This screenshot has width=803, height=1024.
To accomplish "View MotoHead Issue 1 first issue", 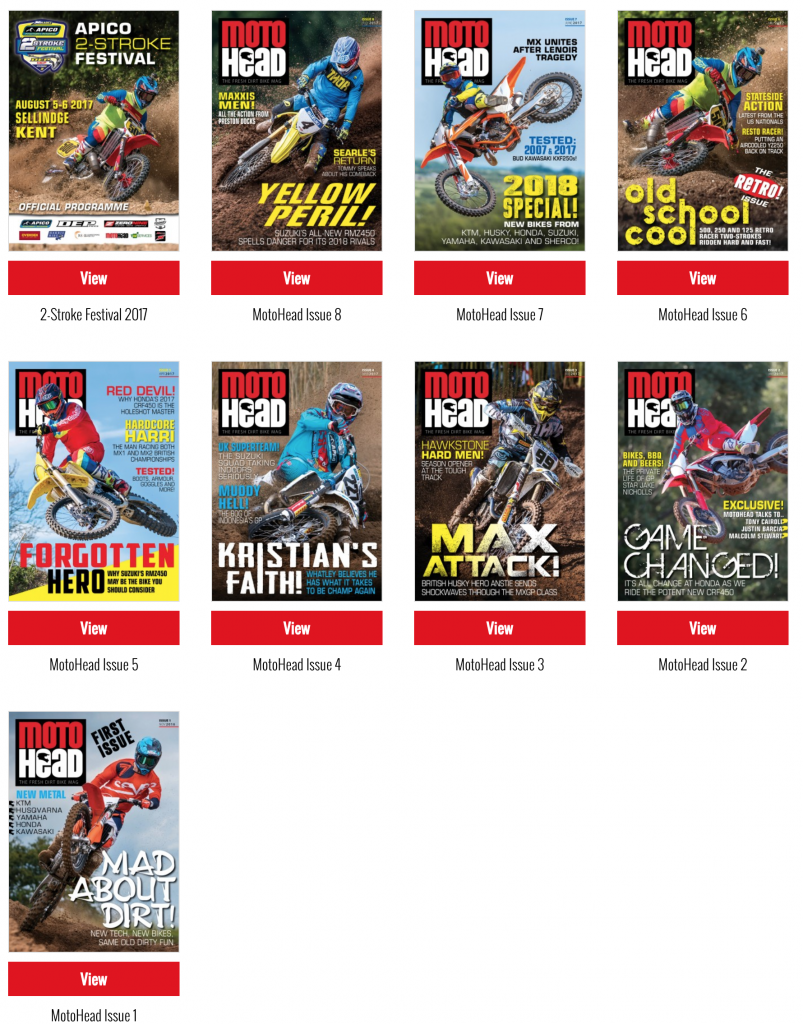I will [94, 979].
